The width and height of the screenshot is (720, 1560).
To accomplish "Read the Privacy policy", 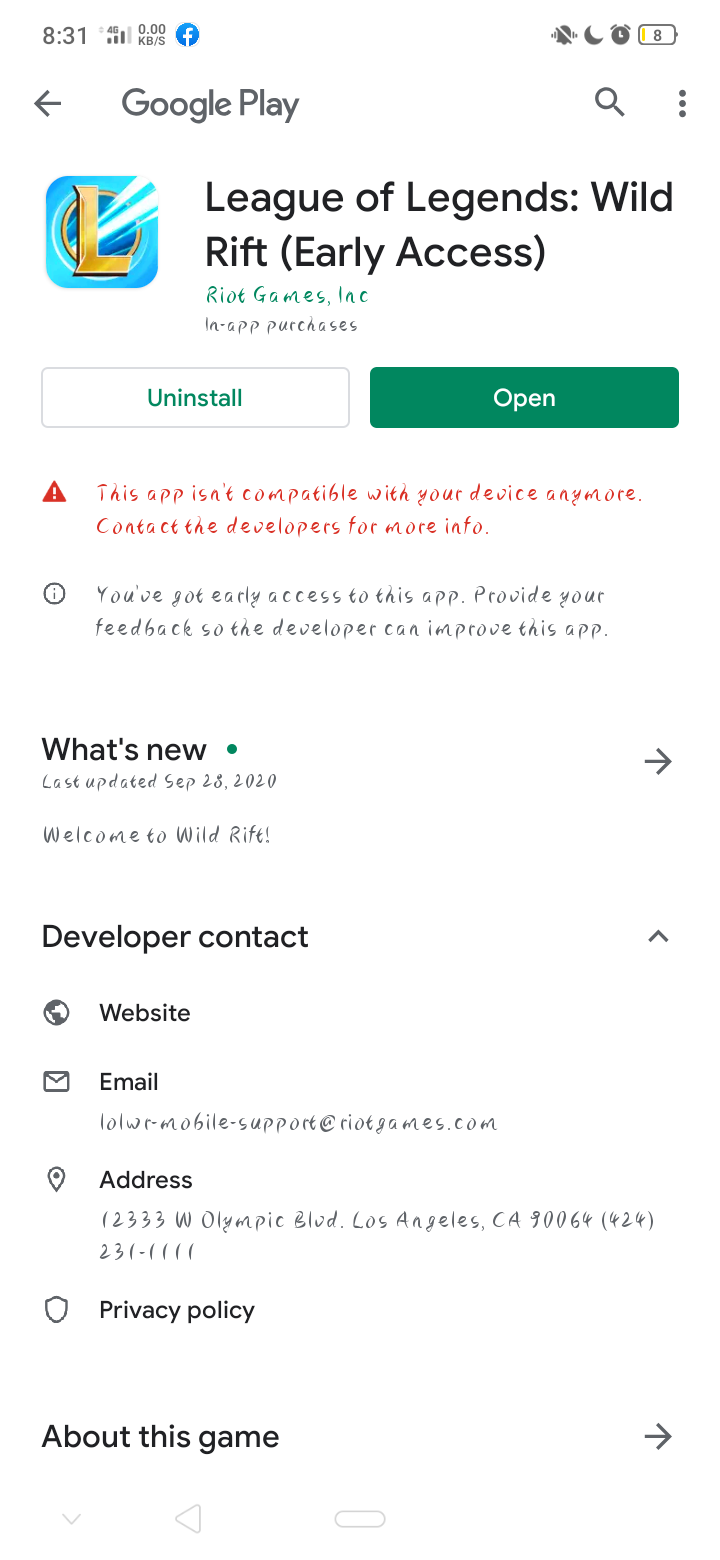I will pos(177,1310).
